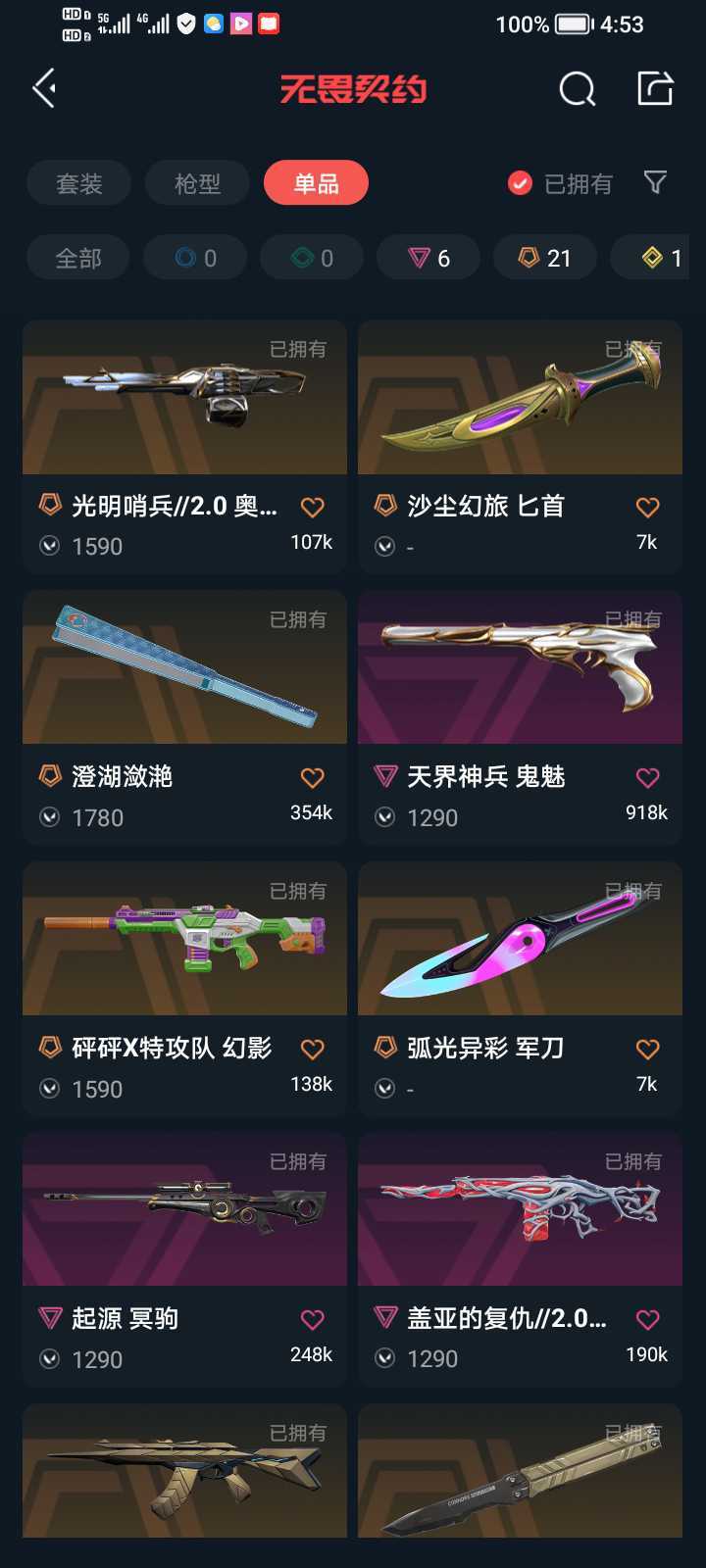Open the filter funnel icon
This screenshot has height=1568, width=706.
[655, 182]
